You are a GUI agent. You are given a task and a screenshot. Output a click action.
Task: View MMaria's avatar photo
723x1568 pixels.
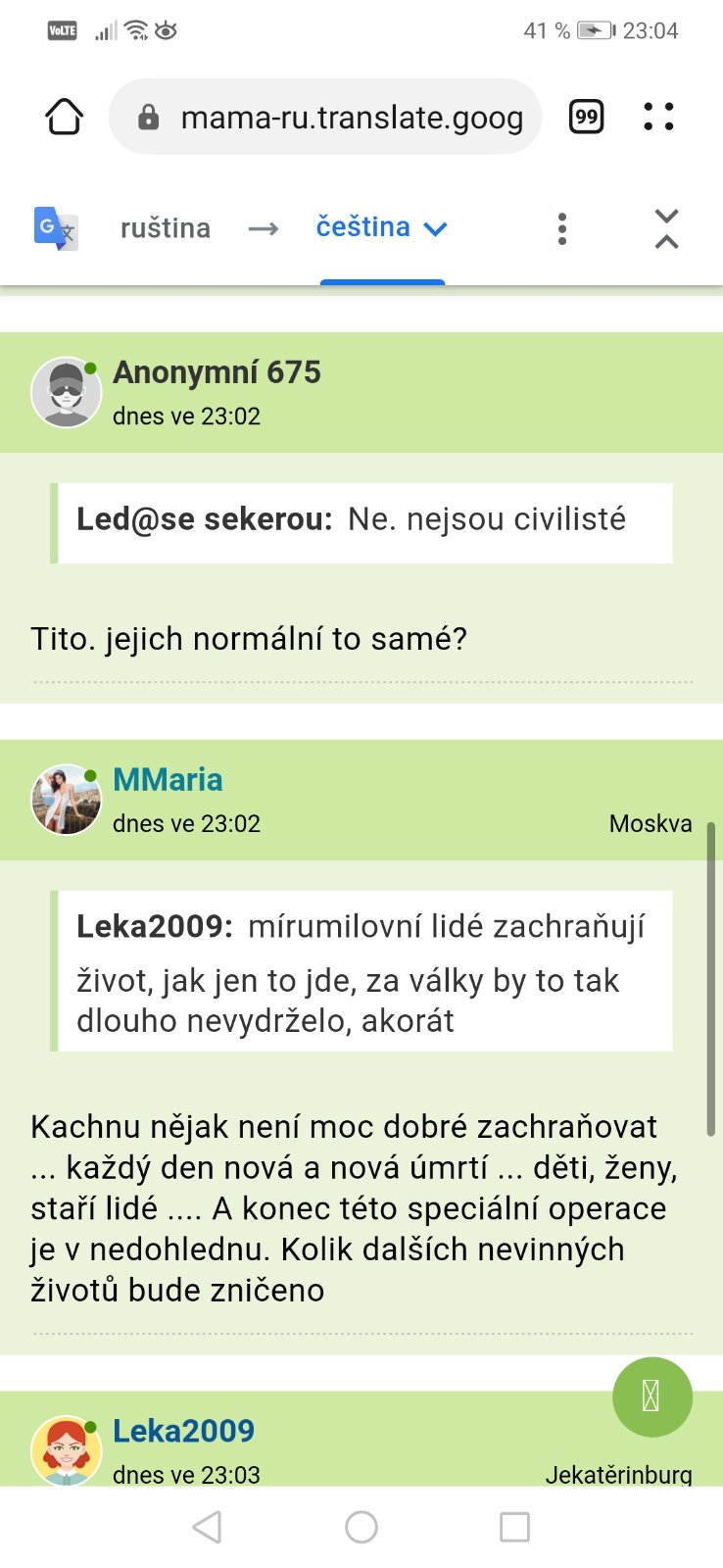click(66, 800)
